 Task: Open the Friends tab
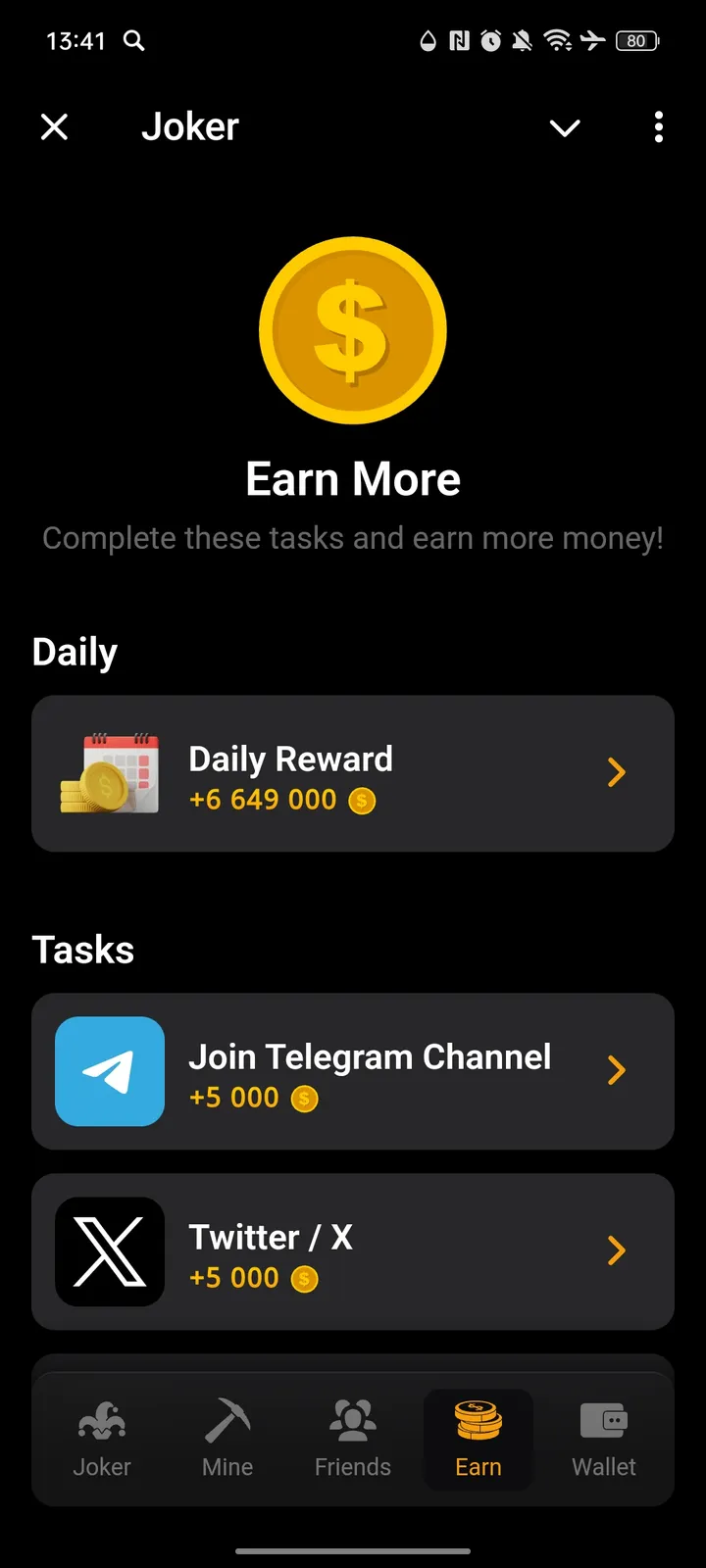tap(353, 1439)
